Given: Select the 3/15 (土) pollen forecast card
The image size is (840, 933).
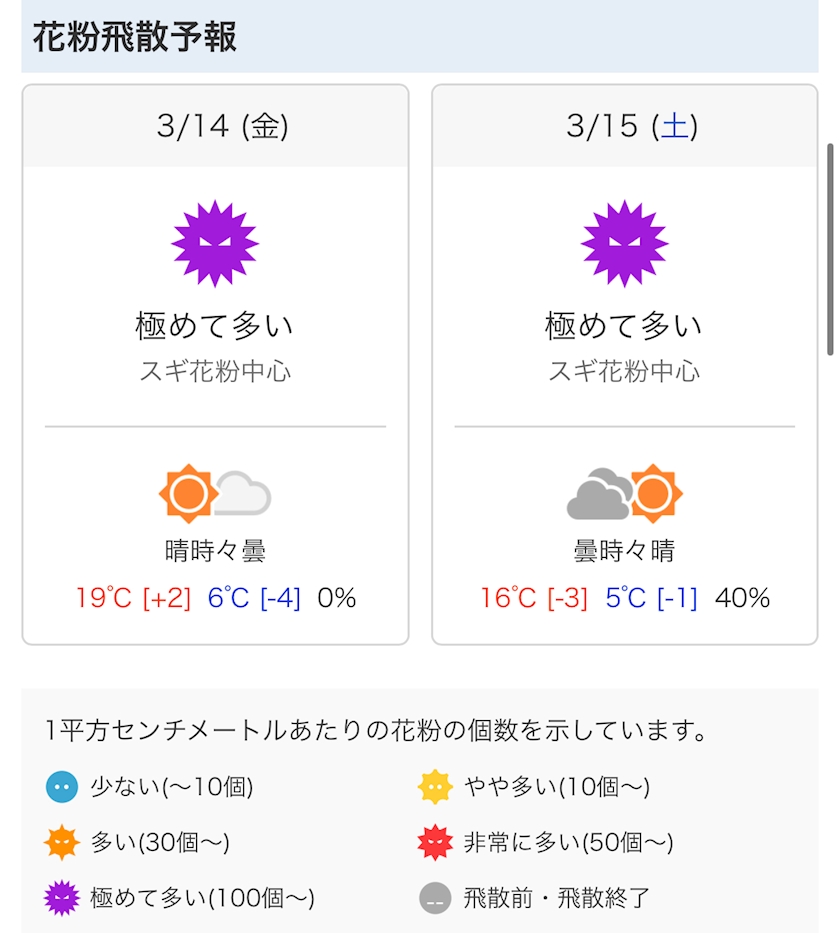Looking at the screenshot, I should coord(624,364).
